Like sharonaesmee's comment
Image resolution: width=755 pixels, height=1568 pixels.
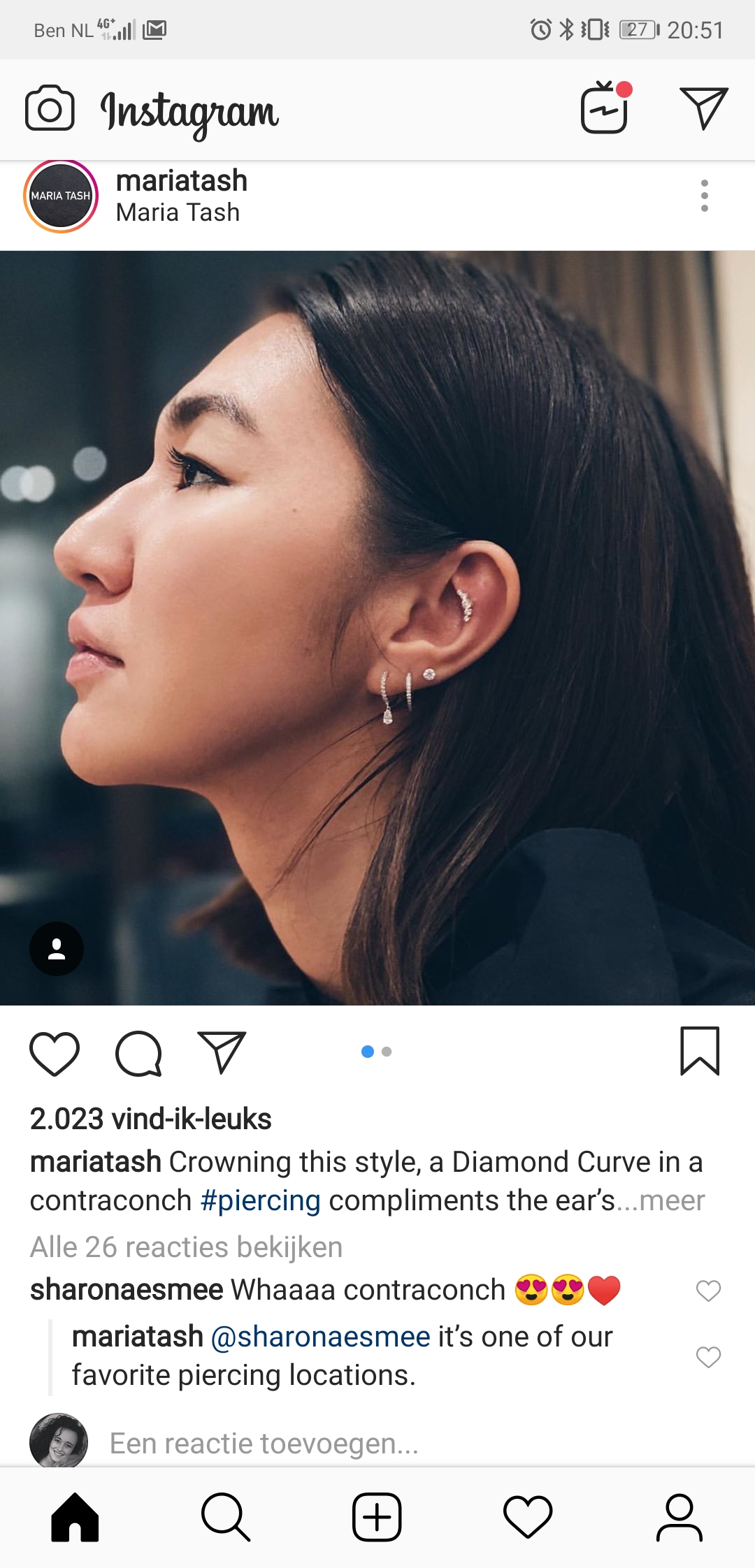pyautogui.click(x=708, y=1291)
